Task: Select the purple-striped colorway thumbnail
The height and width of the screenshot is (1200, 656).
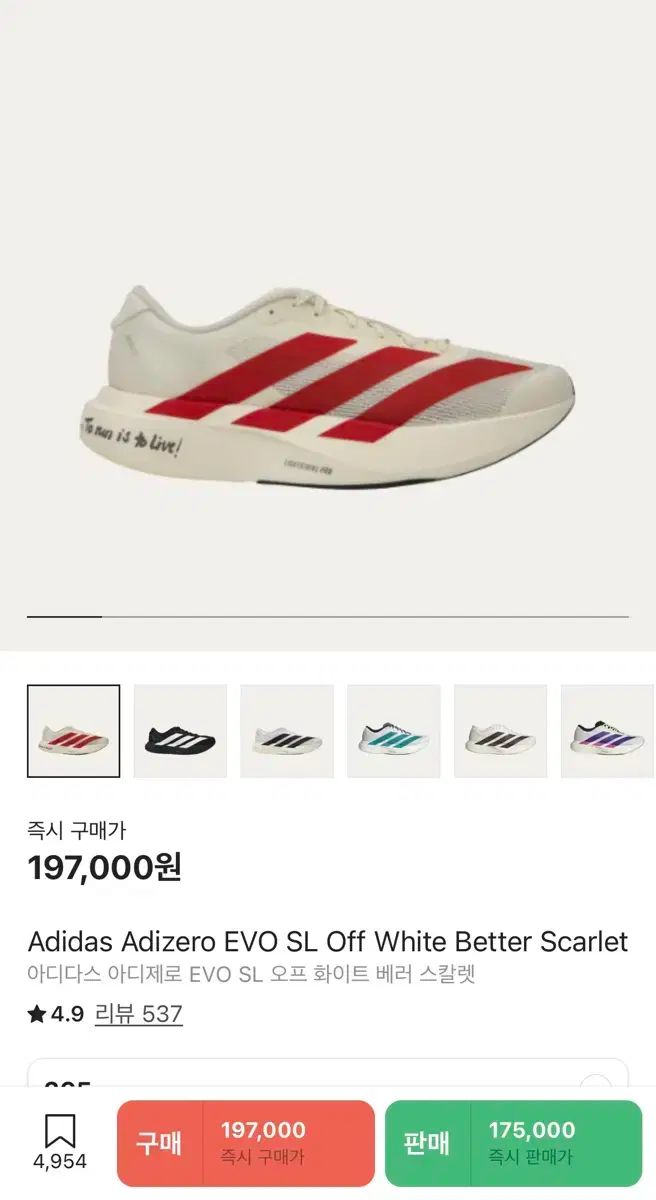Action: [x=607, y=731]
